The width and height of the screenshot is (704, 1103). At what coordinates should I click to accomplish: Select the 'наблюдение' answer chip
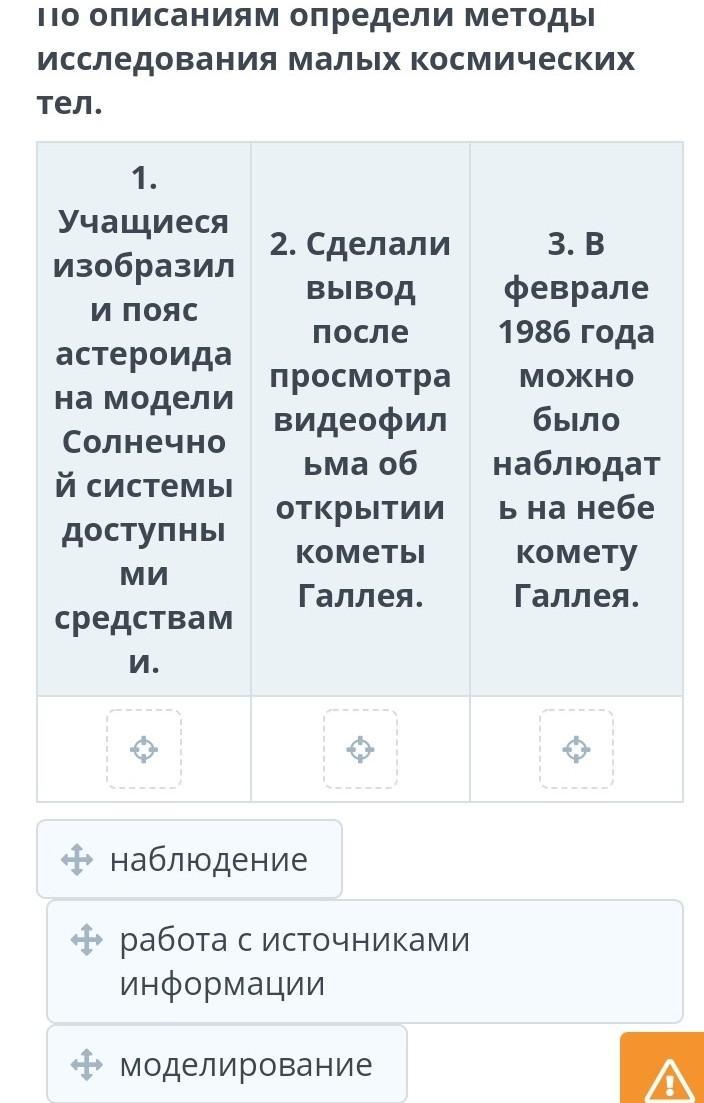point(189,859)
